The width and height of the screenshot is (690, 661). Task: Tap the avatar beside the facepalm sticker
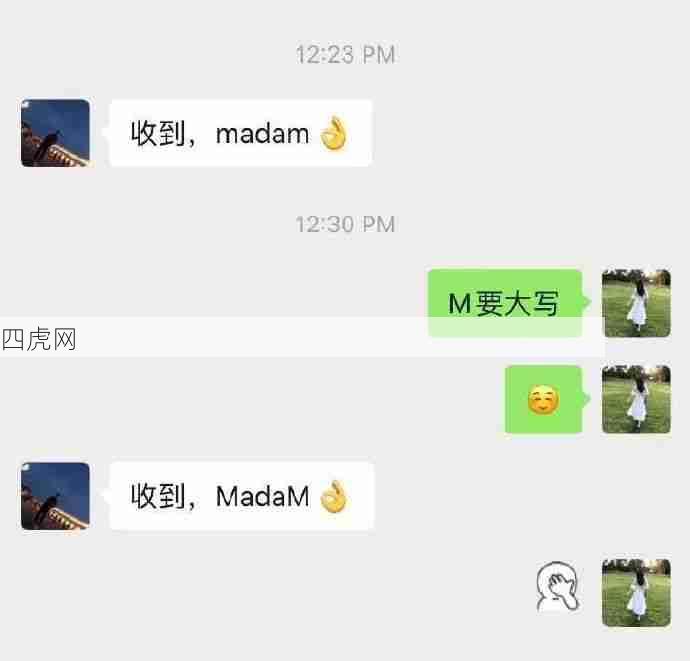click(x=636, y=593)
